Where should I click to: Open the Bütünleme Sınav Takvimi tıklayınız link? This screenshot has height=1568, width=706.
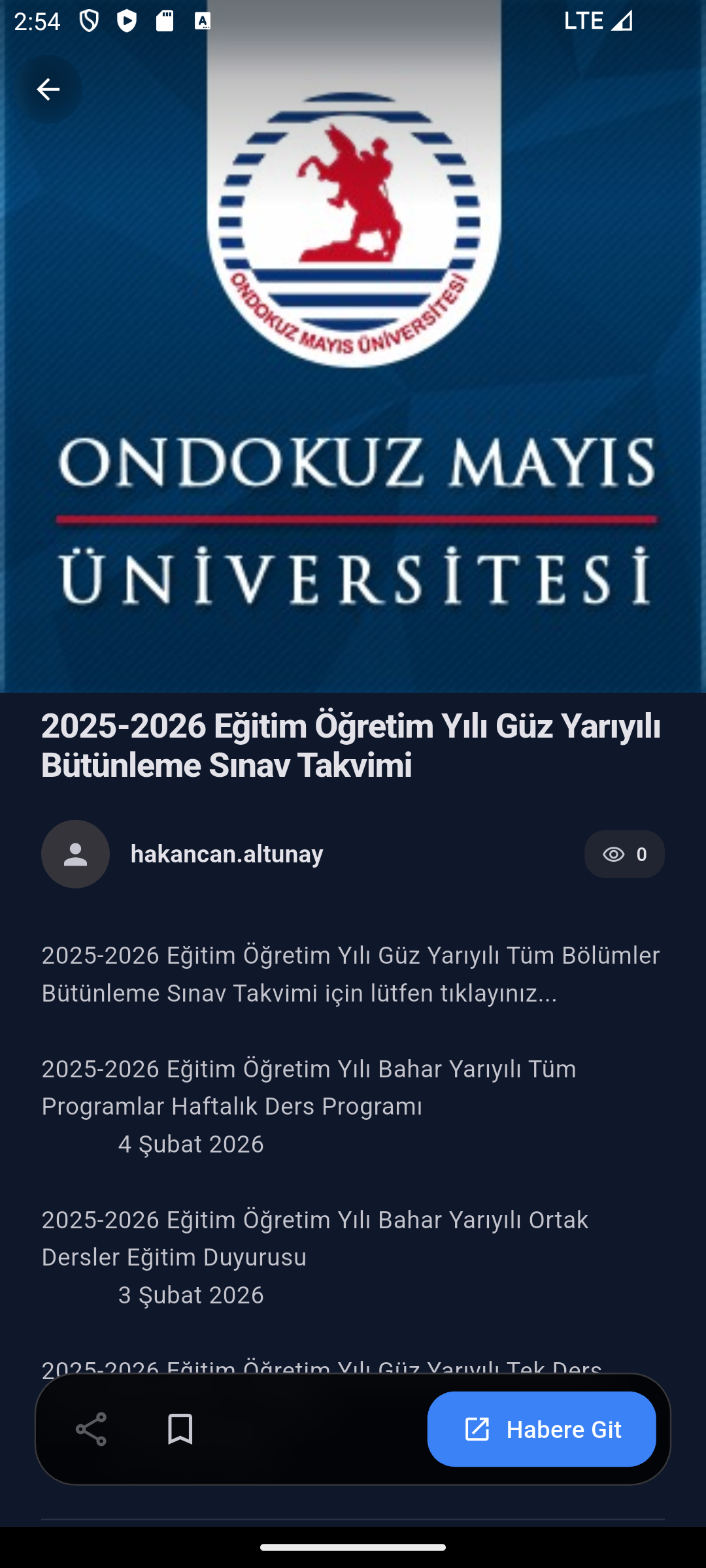coord(351,975)
